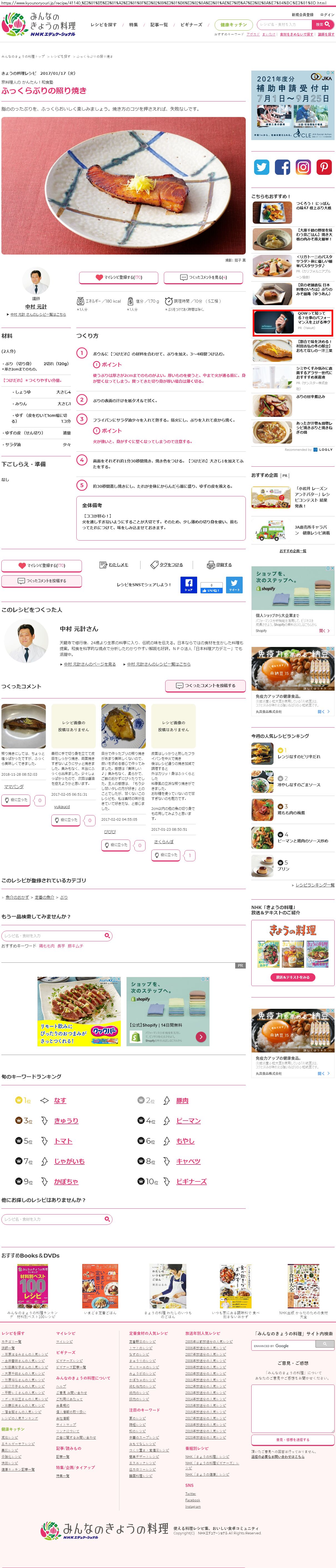This screenshot has height=1568, width=336.
Task: Open the Instagram icon in the sidebar
Action: pos(303,167)
